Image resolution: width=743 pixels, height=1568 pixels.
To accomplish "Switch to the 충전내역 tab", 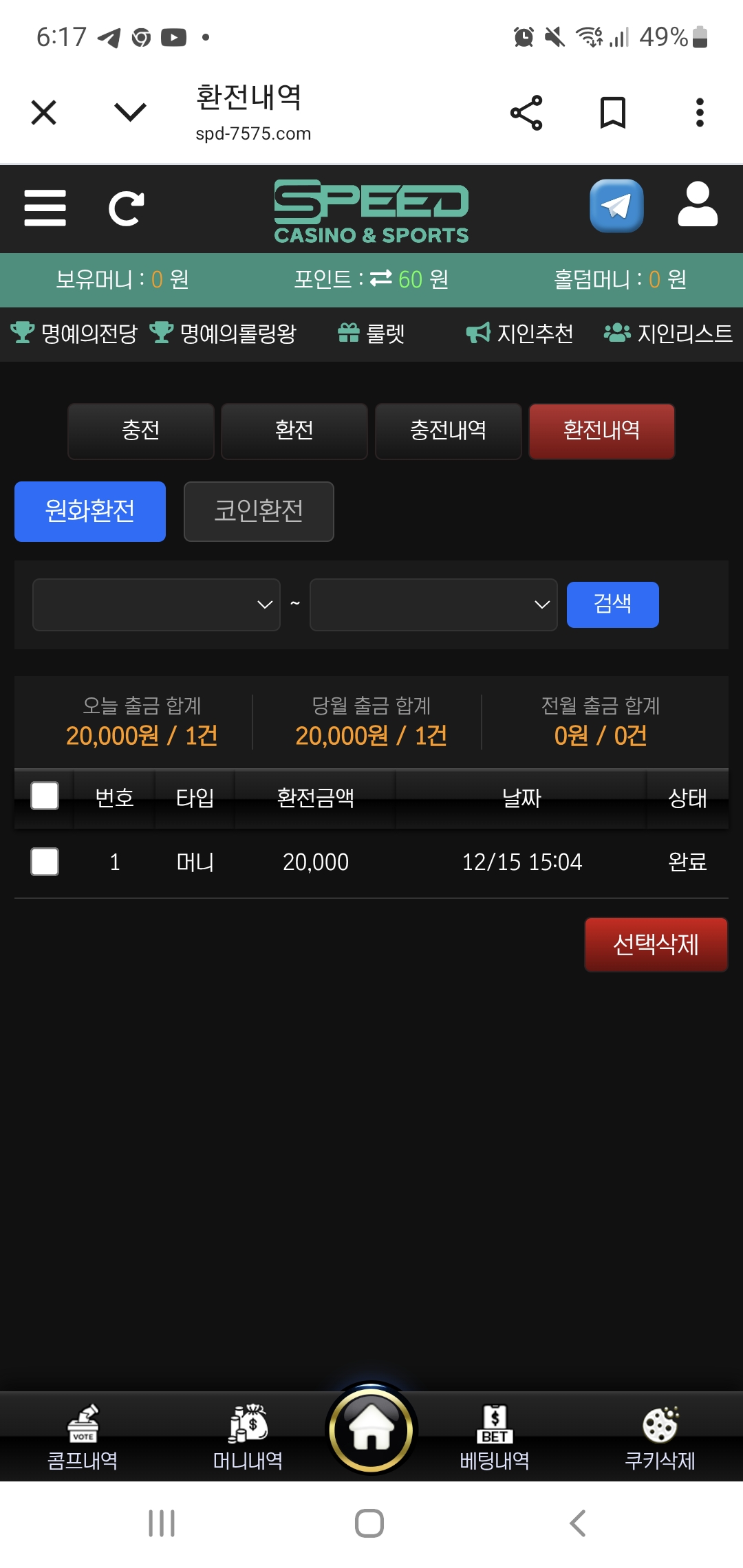I will pyautogui.click(x=448, y=431).
